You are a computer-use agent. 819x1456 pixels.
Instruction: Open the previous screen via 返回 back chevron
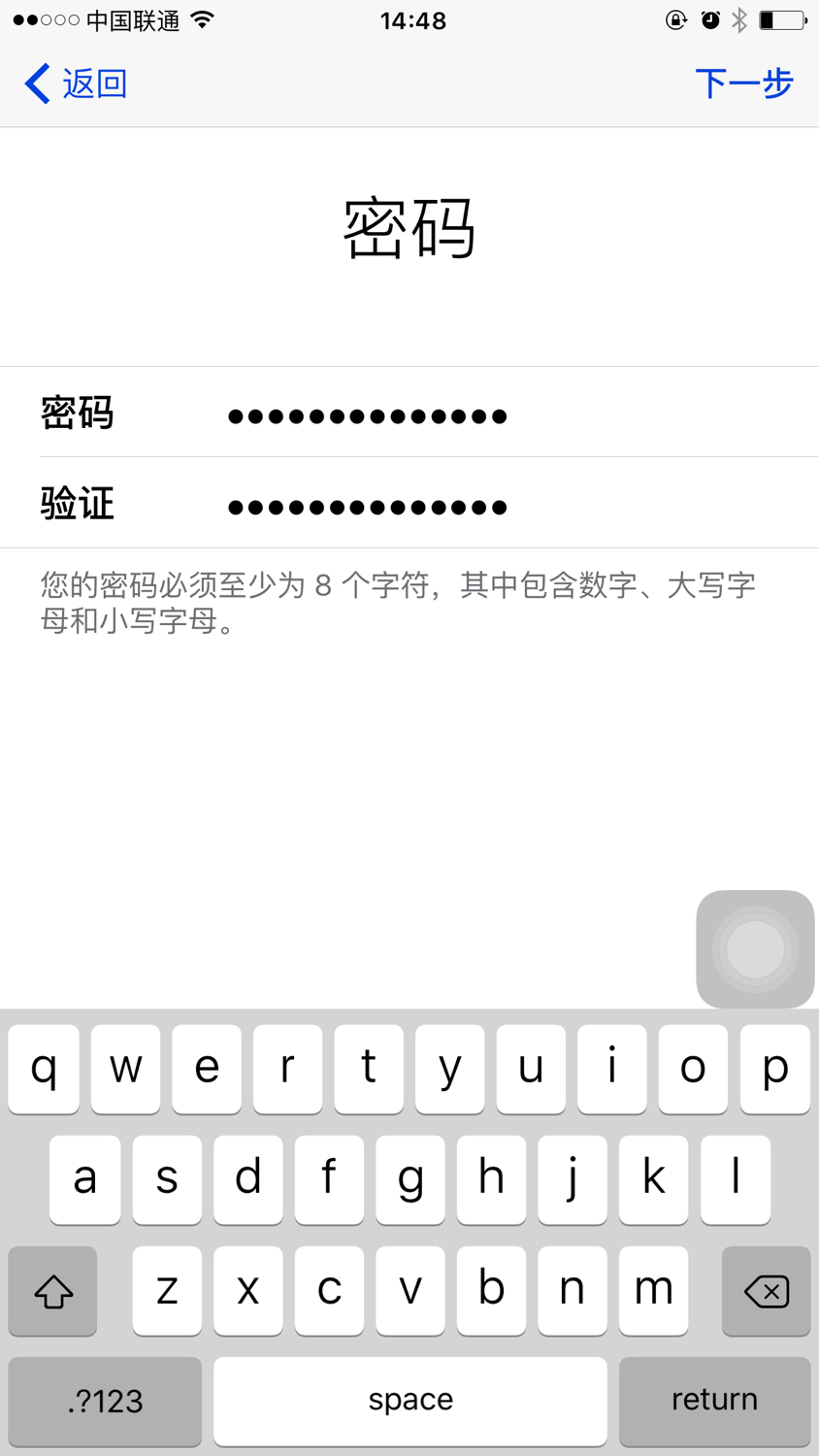36,83
